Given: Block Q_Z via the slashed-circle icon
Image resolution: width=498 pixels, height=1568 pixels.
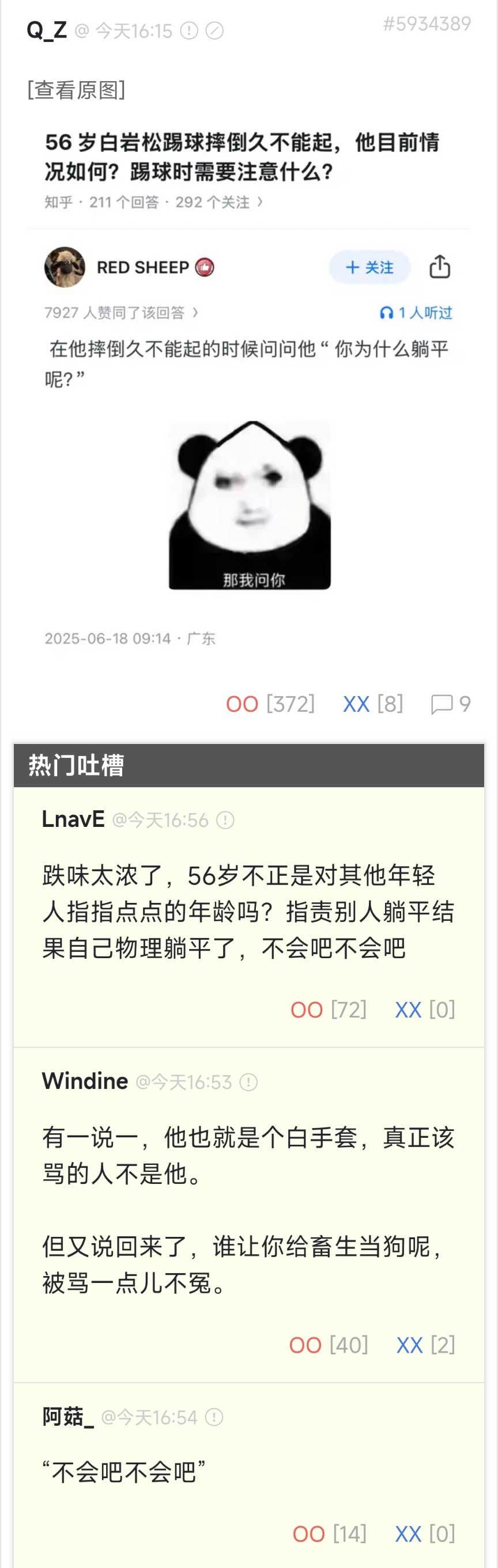Looking at the screenshot, I should (x=214, y=31).
